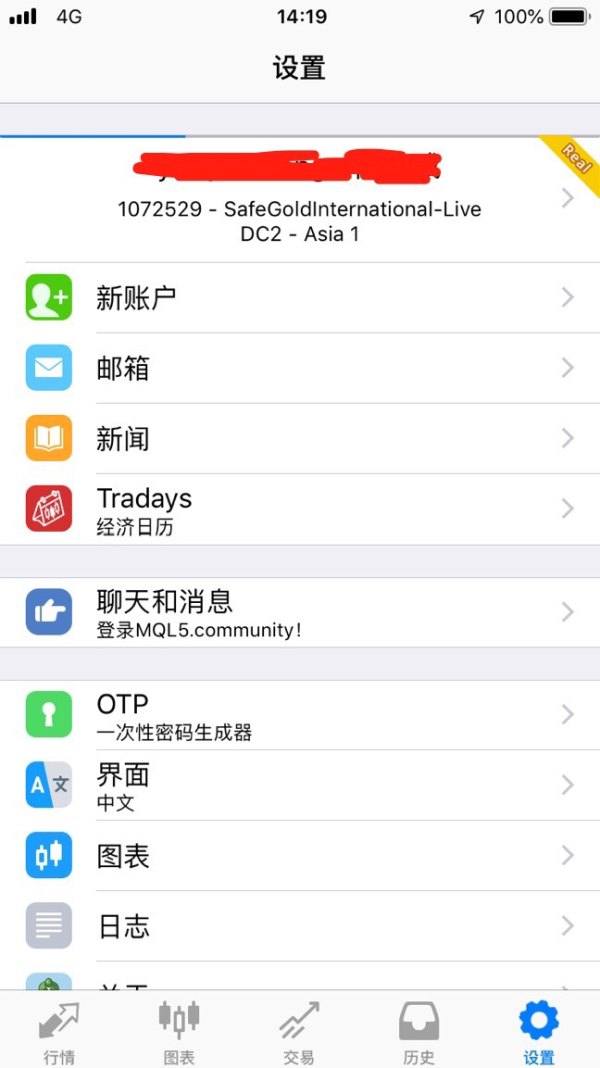Open the 日志 journal
The image size is (600, 1068).
click(300, 926)
